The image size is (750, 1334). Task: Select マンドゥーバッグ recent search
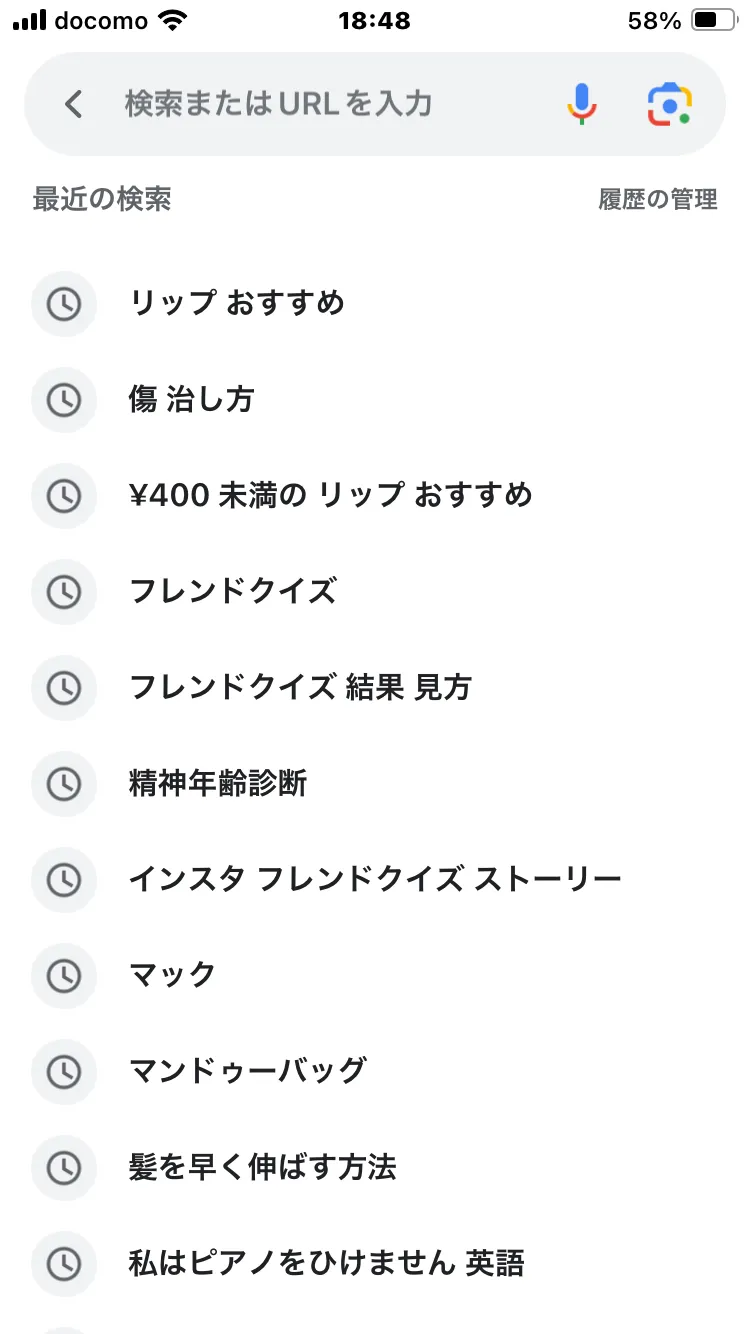[x=375, y=1071]
